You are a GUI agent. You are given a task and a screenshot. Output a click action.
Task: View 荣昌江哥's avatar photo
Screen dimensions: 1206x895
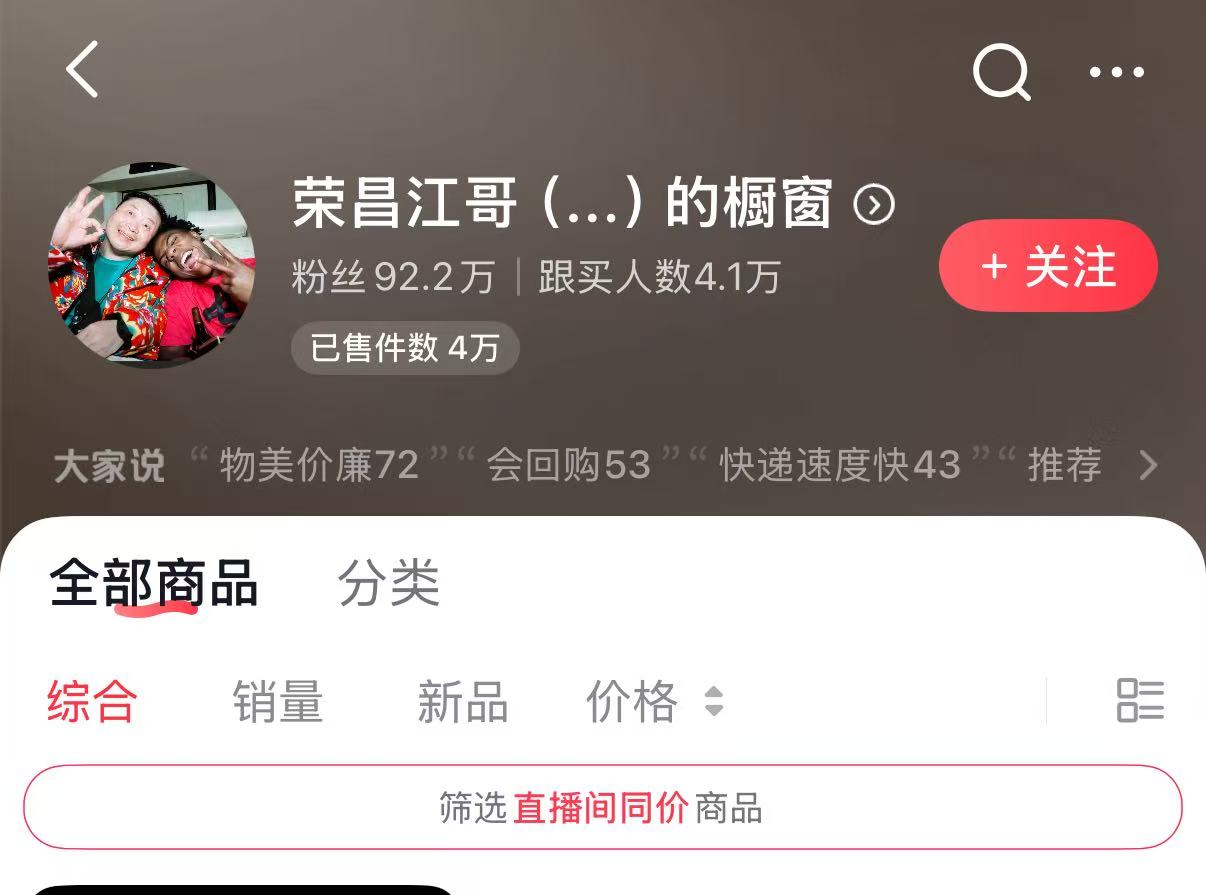(x=152, y=266)
